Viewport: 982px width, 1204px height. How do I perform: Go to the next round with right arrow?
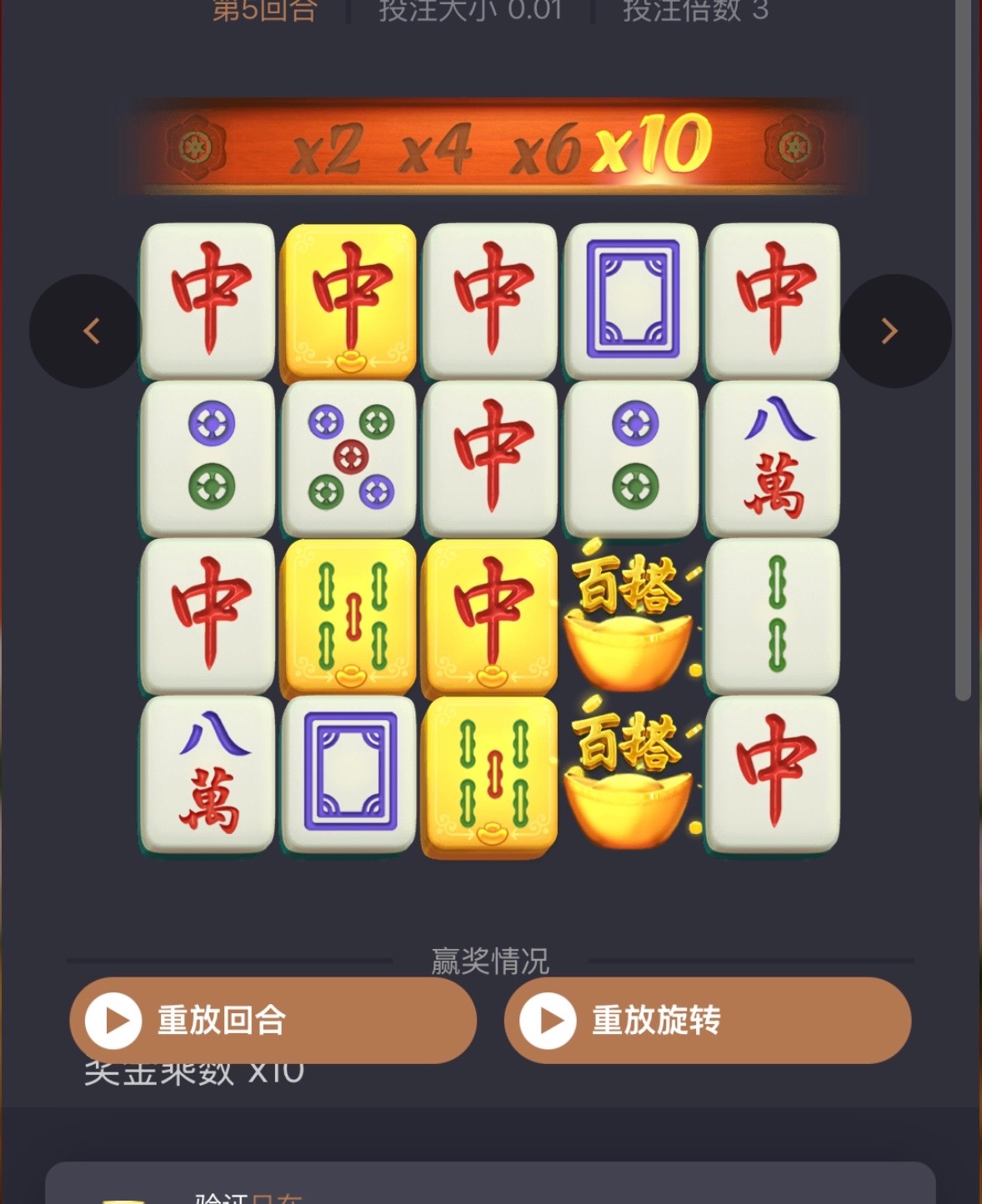coord(892,331)
